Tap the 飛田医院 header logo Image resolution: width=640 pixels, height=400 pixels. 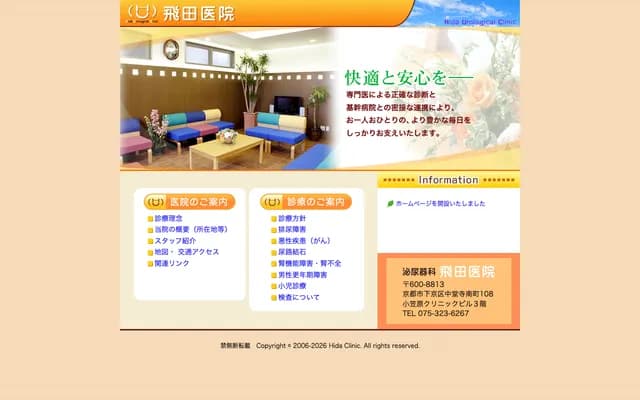click(180, 14)
